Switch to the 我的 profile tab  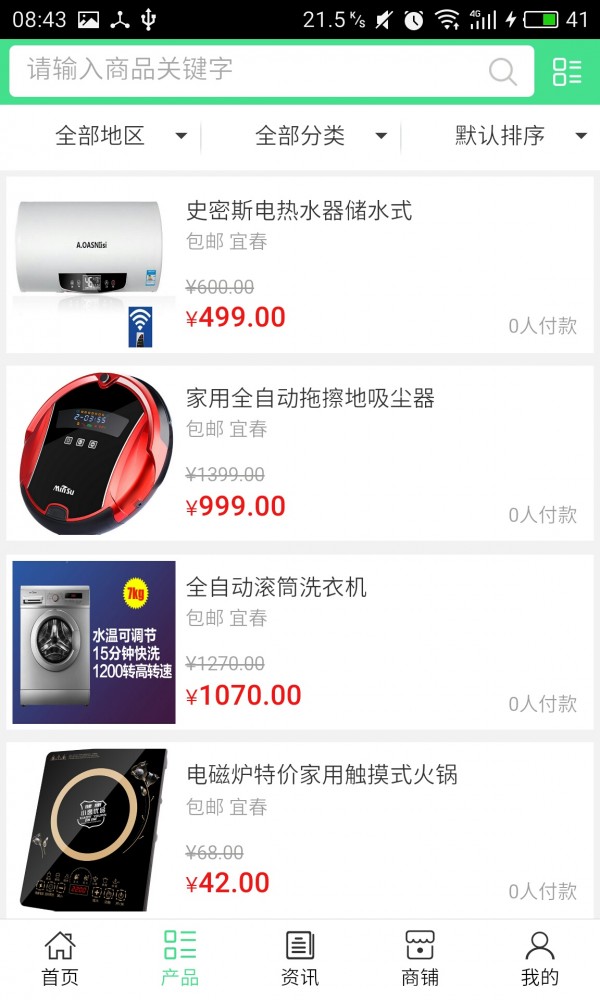tap(540, 958)
